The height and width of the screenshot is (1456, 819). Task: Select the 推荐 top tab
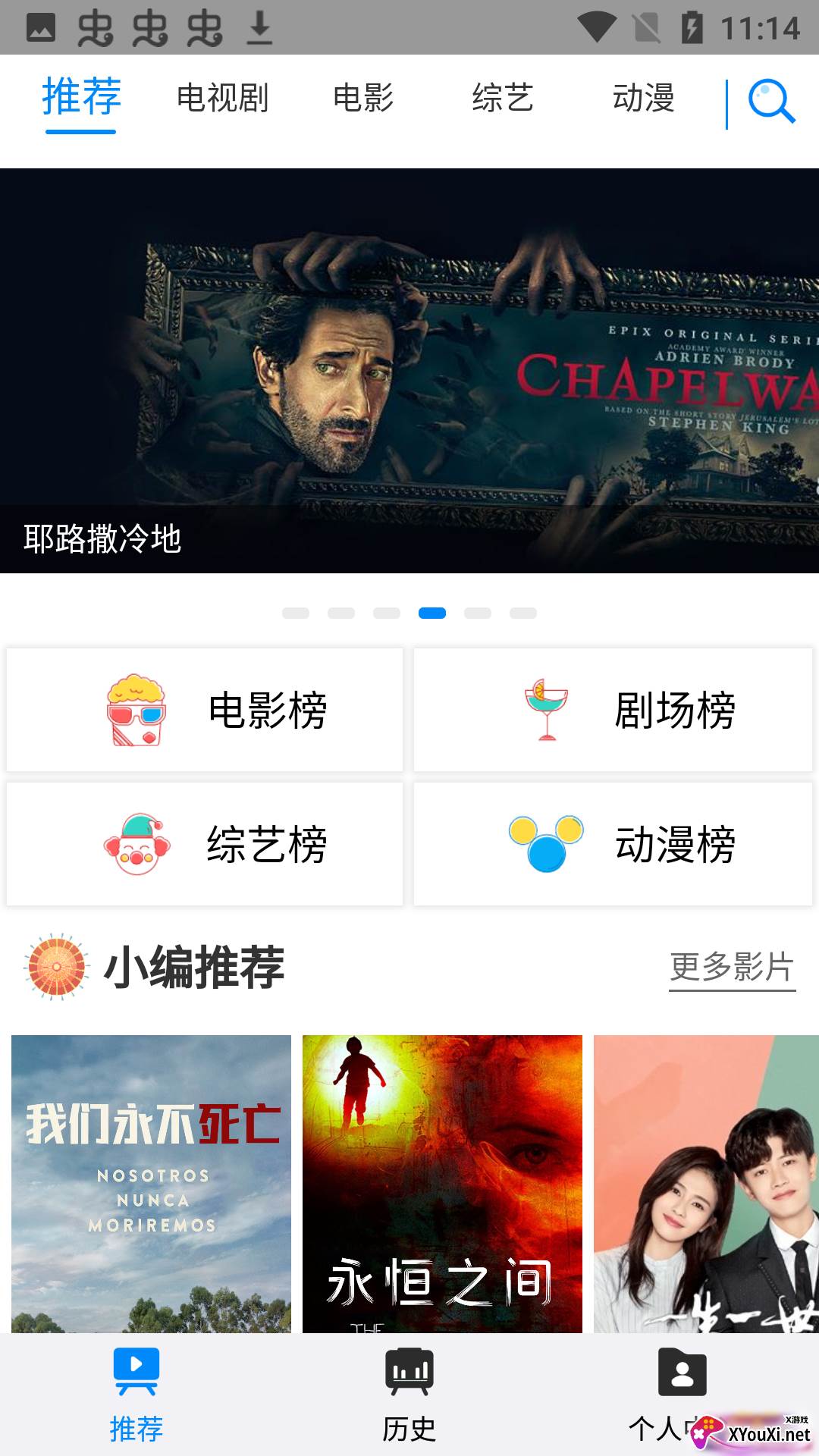tap(81, 99)
